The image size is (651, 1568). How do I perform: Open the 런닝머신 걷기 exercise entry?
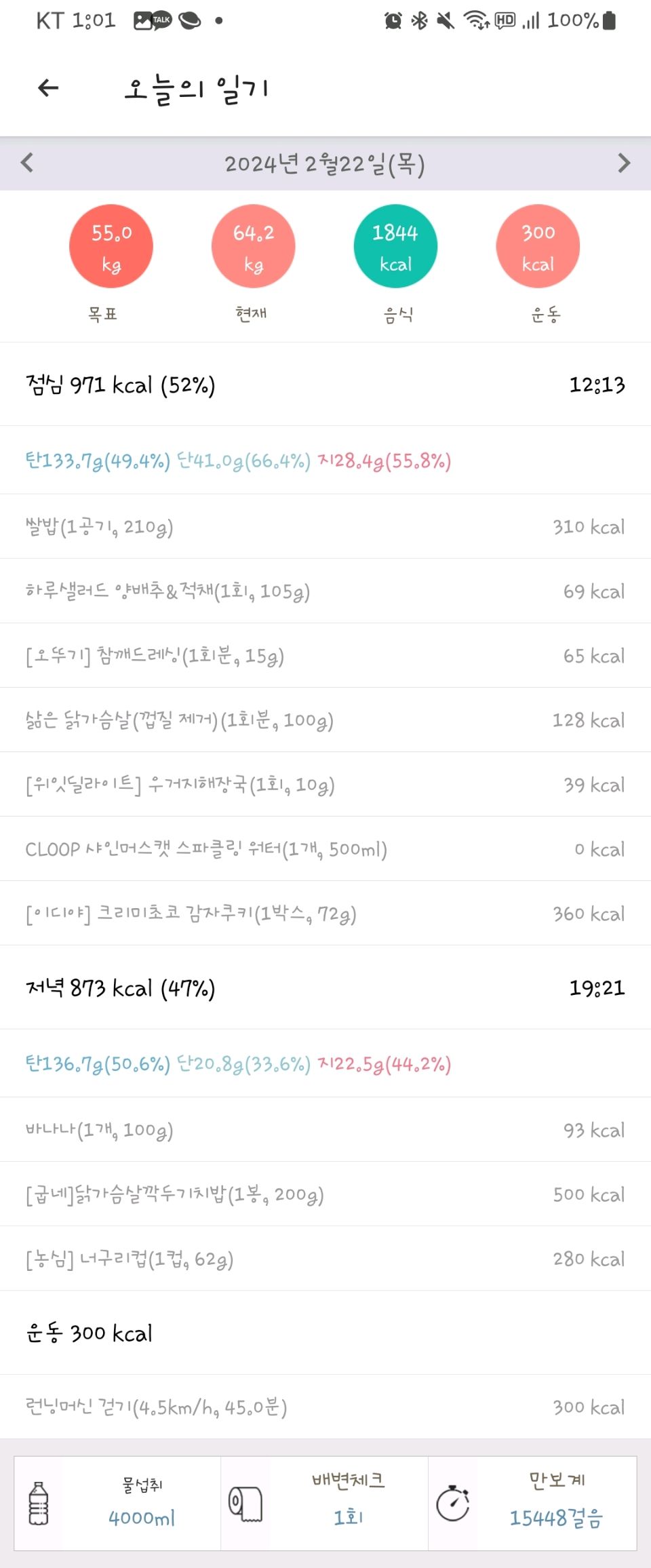coord(324,1407)
